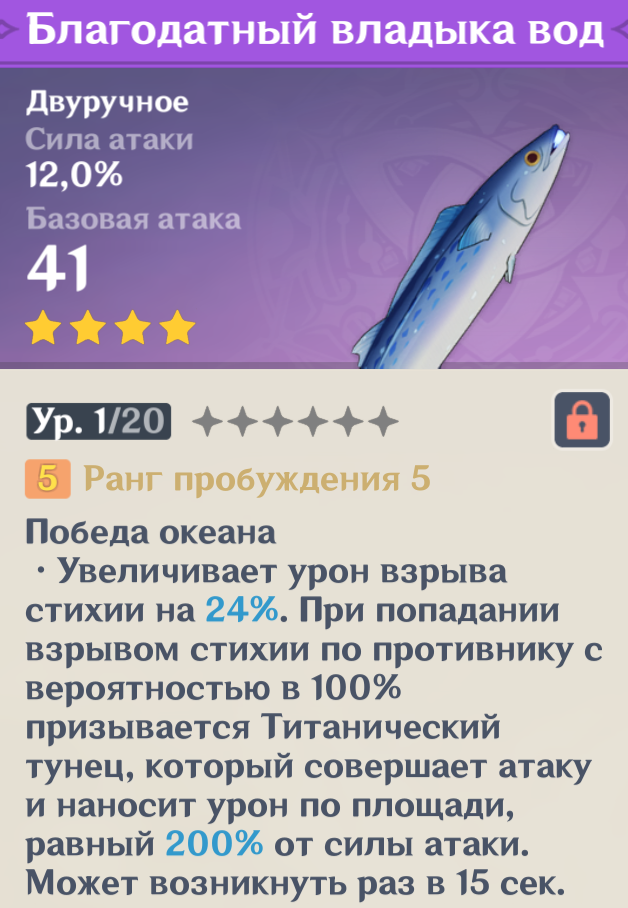The width and height of the screenshot is (628, 908).
Task: Toggle the weapon lock icon
Action: point(581,420)
